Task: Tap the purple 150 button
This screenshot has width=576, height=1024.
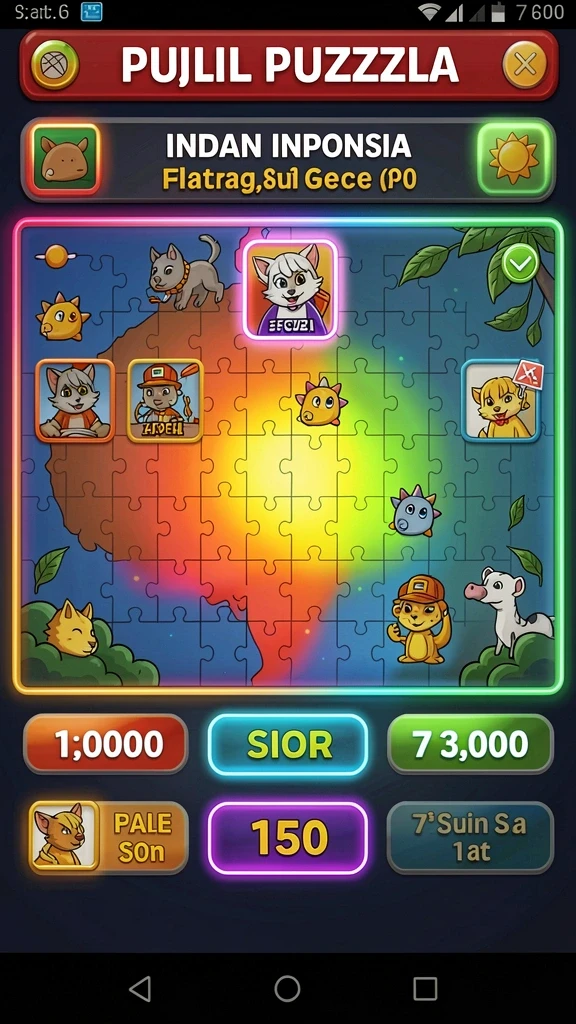Action: tap(288, 838)
